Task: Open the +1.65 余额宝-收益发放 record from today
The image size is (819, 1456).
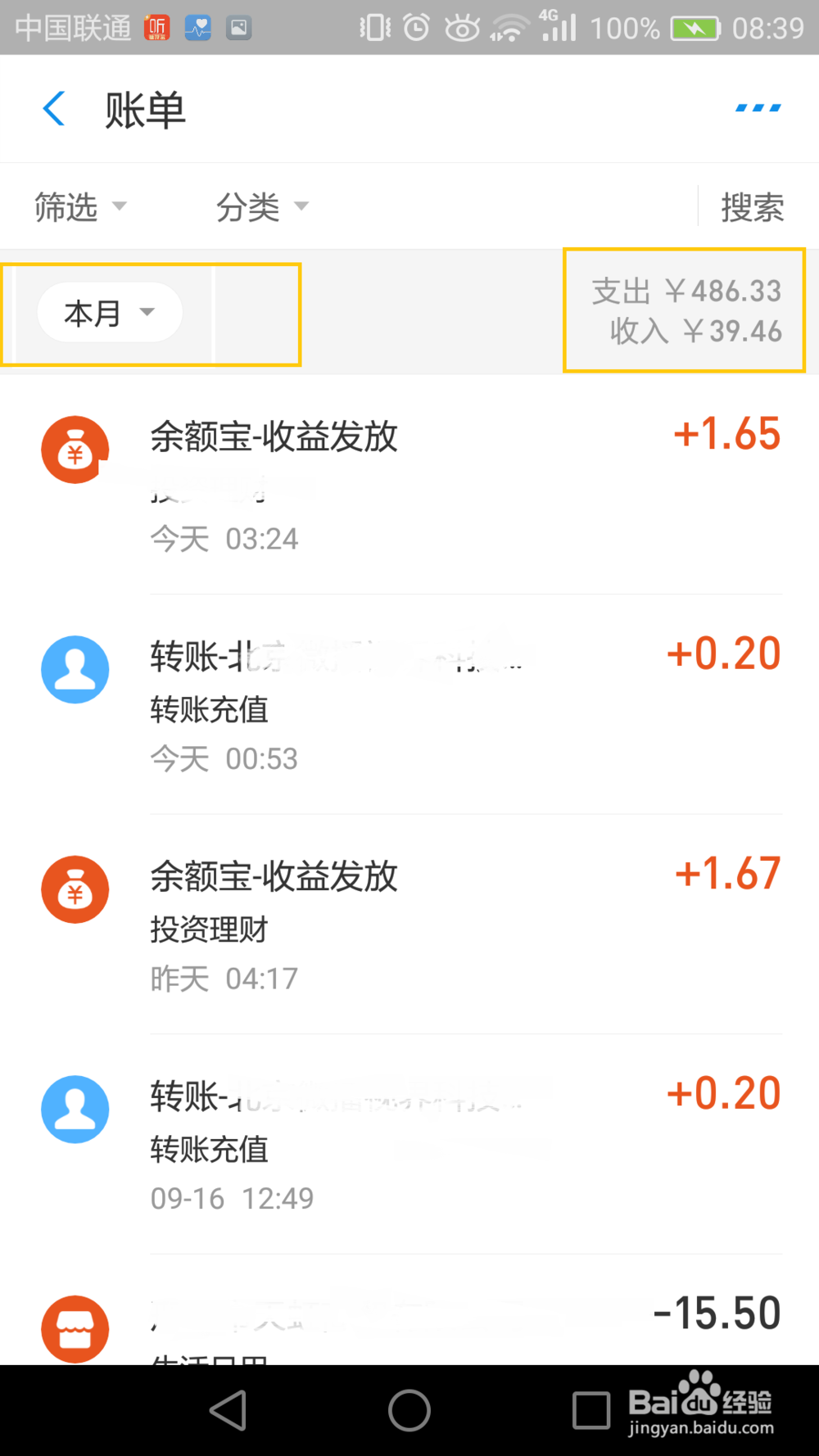Action: coord(409,485)
